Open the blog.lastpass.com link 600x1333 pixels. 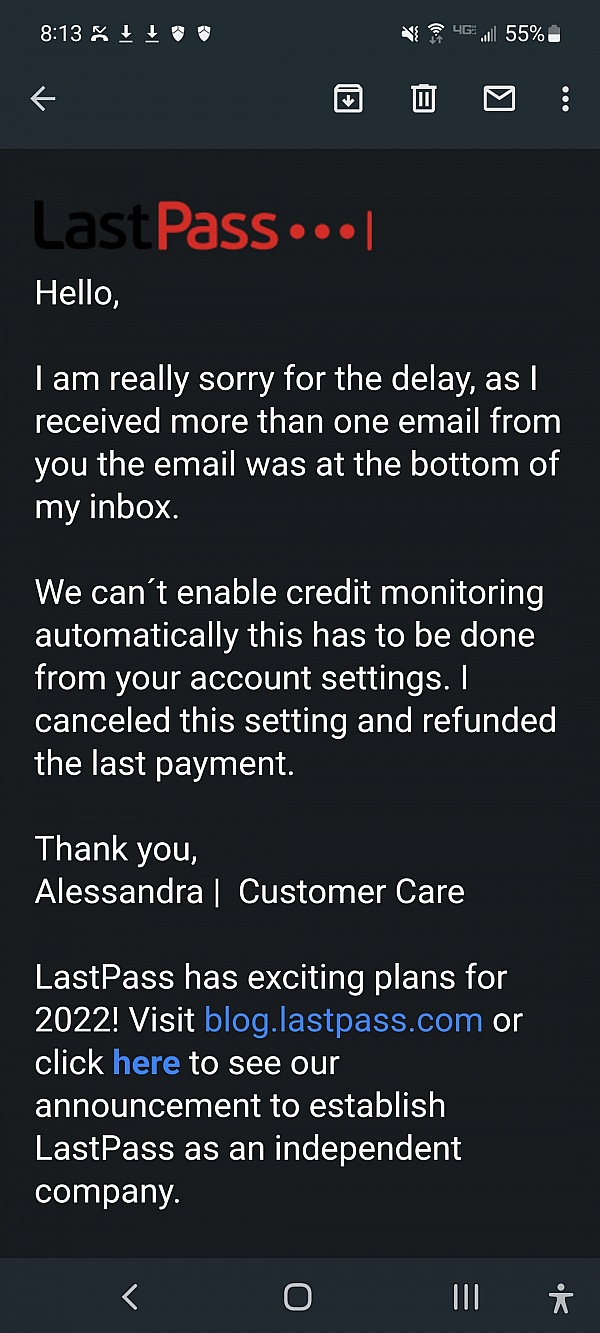(343, 1020)
